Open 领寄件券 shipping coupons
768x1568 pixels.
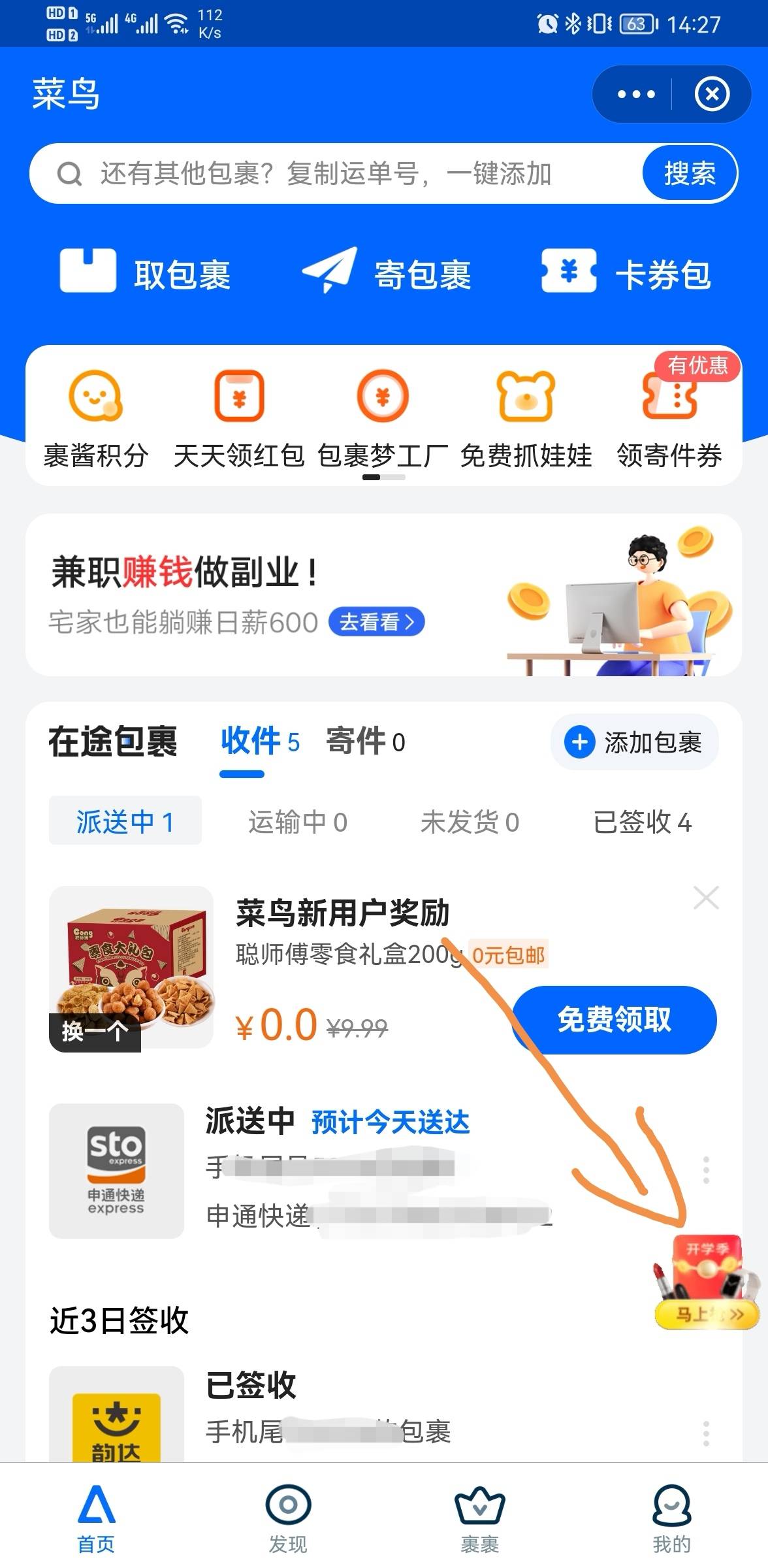669,418
